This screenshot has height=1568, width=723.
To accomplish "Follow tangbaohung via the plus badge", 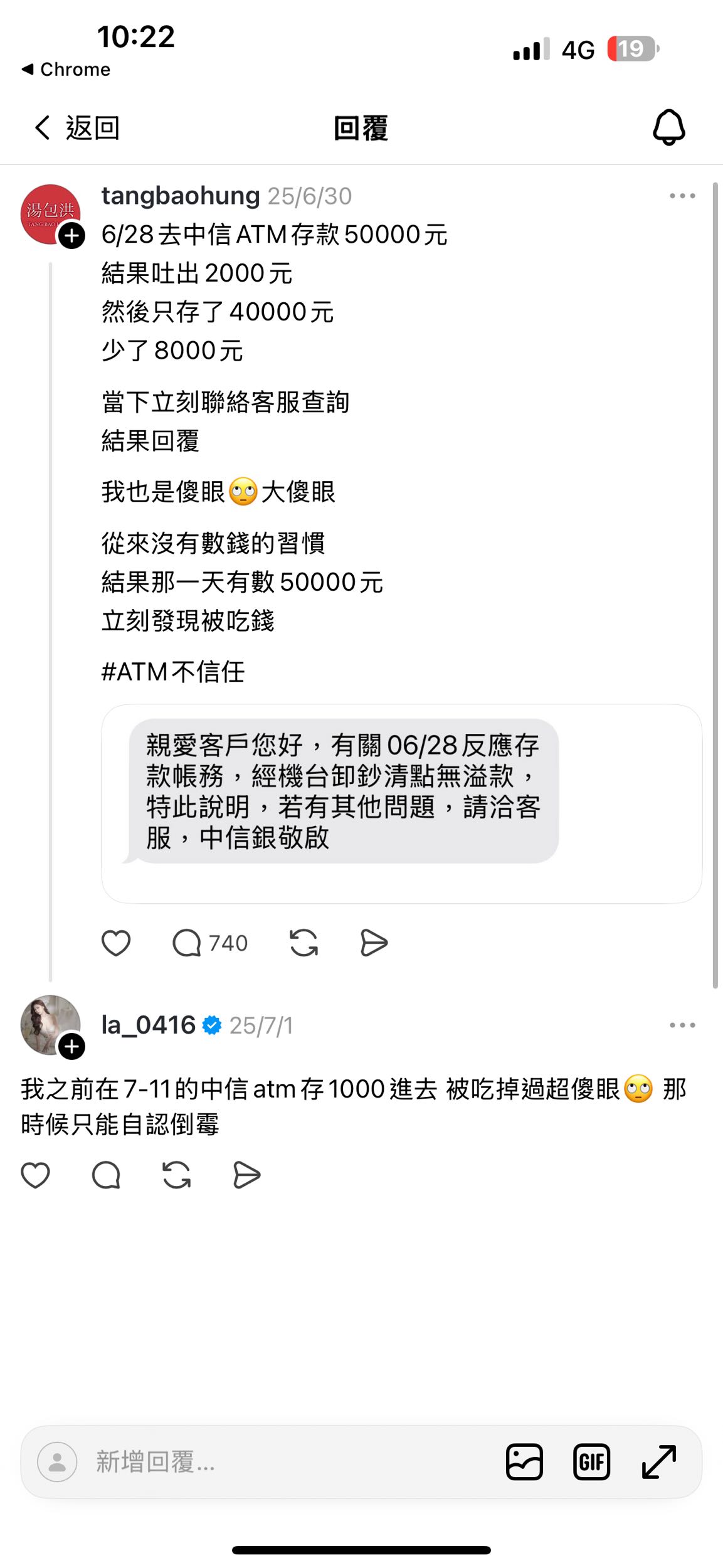I will coord(72,237).
